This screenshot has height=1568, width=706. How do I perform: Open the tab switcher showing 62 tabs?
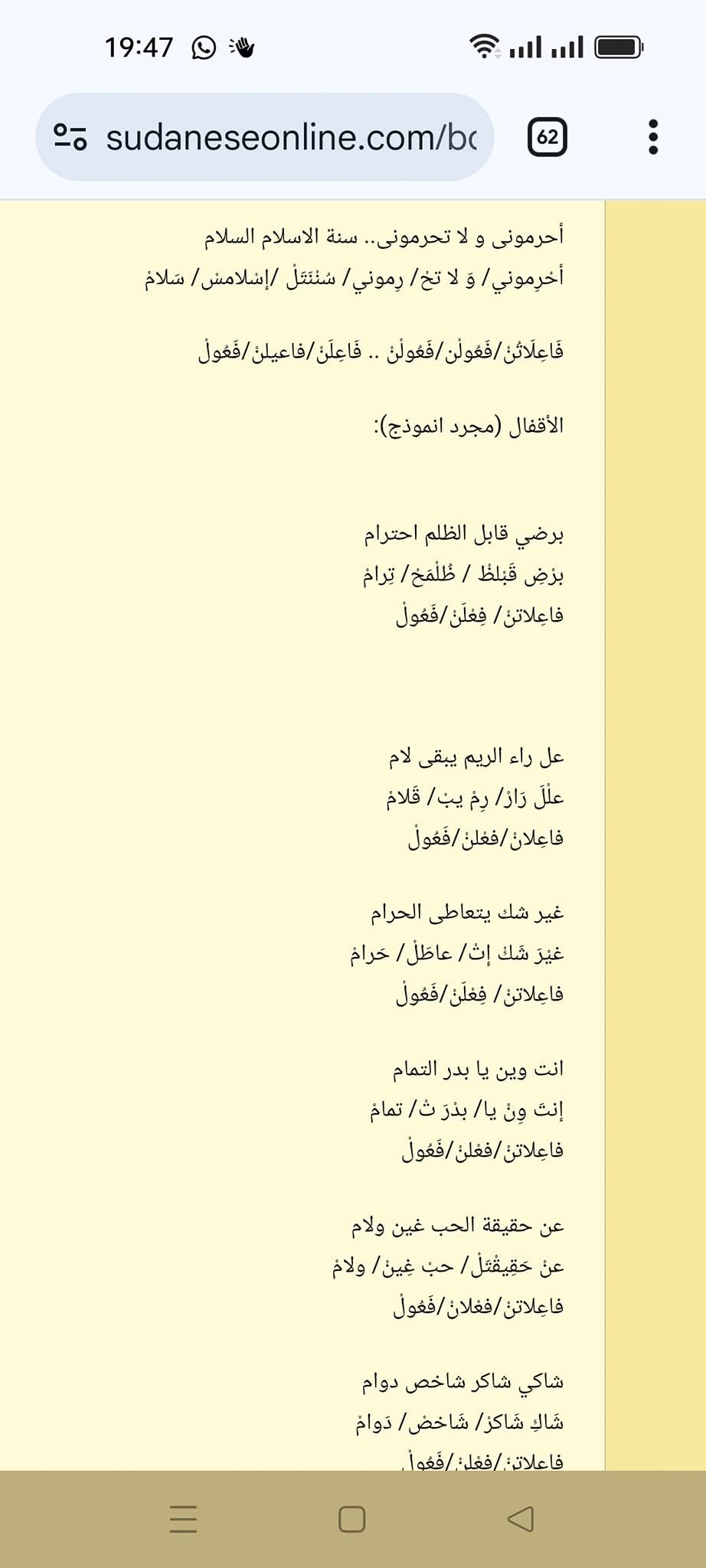click(x=547, y=137)
